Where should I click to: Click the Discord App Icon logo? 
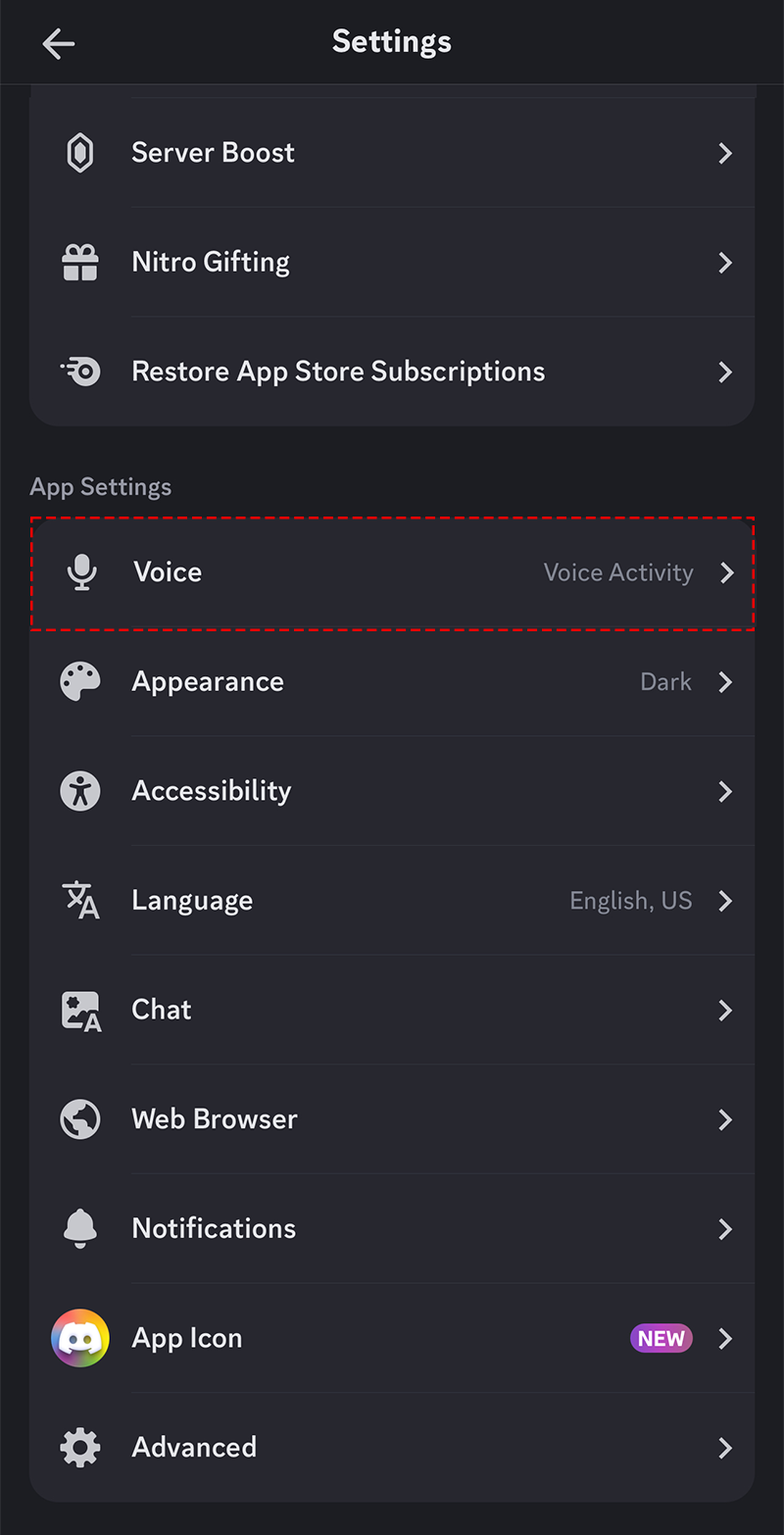81,1337
